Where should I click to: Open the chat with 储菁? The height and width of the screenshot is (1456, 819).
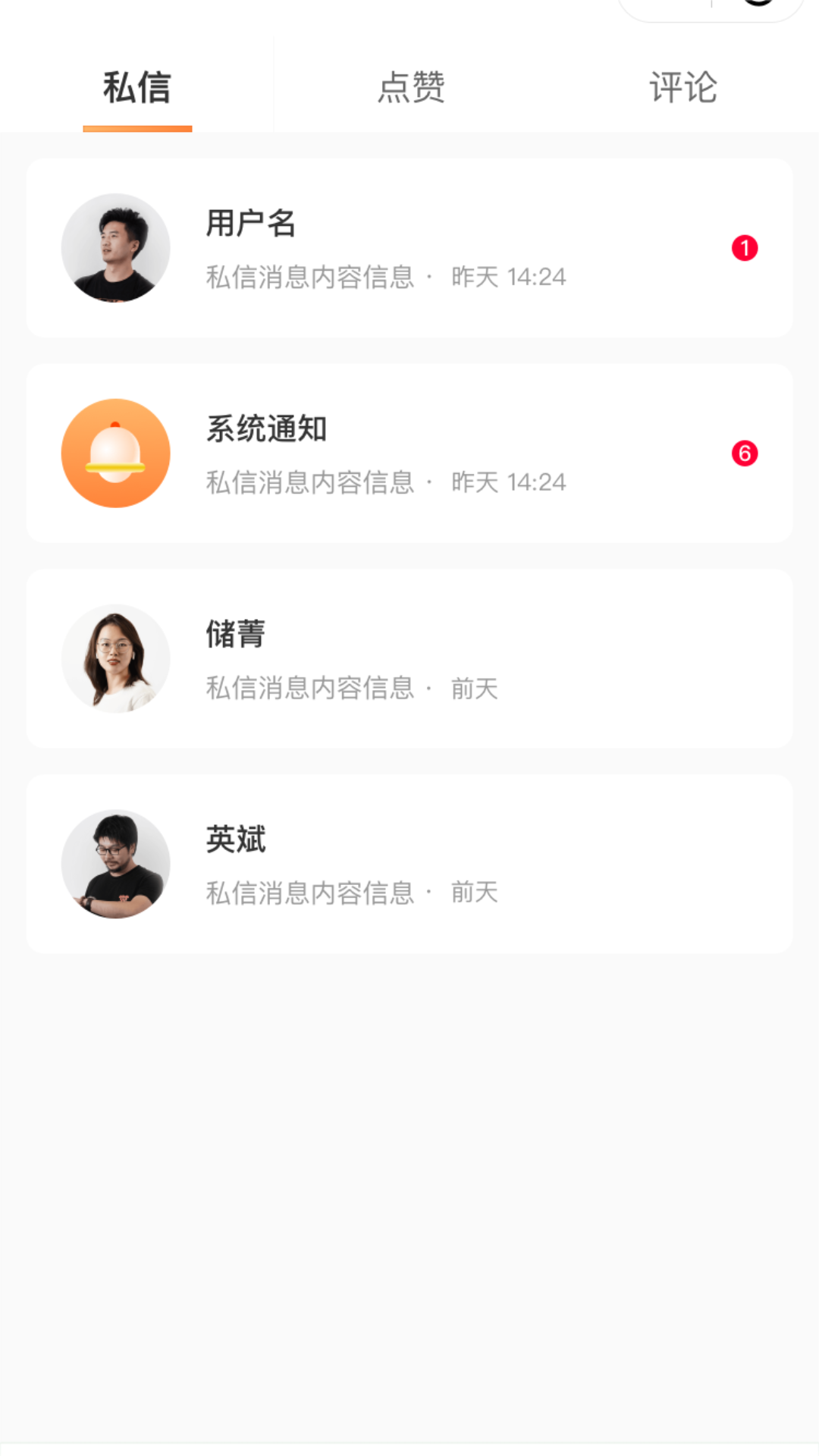[x=409, y=659]
